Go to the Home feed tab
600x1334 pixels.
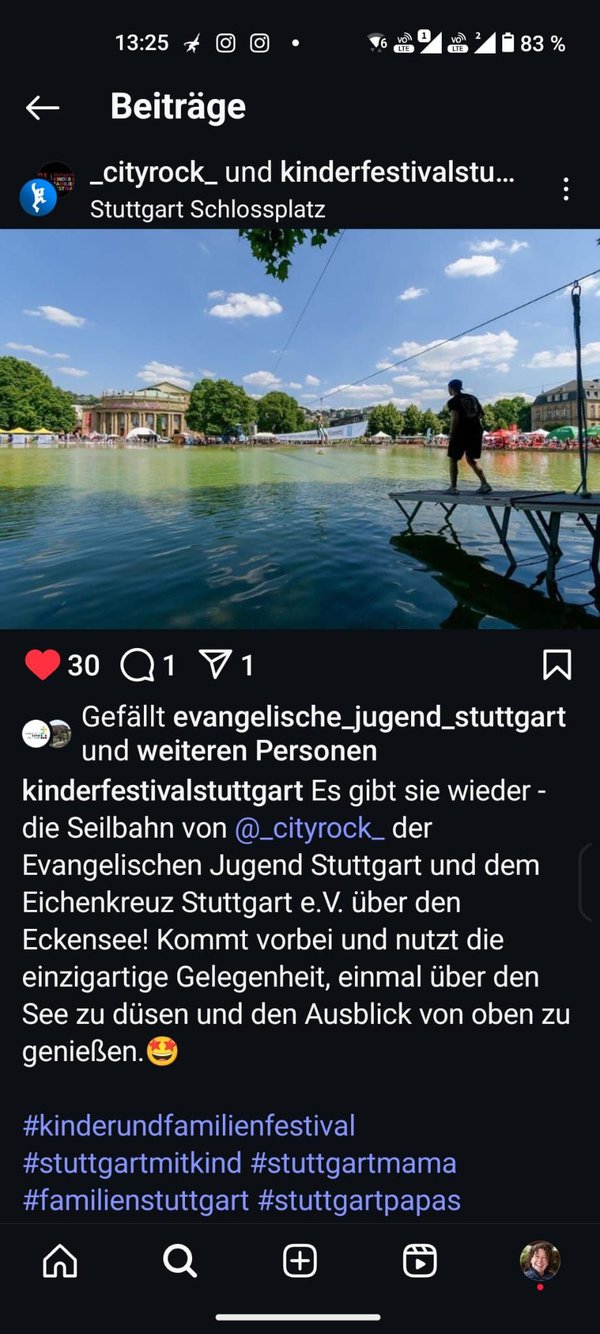pos(60,1262)
